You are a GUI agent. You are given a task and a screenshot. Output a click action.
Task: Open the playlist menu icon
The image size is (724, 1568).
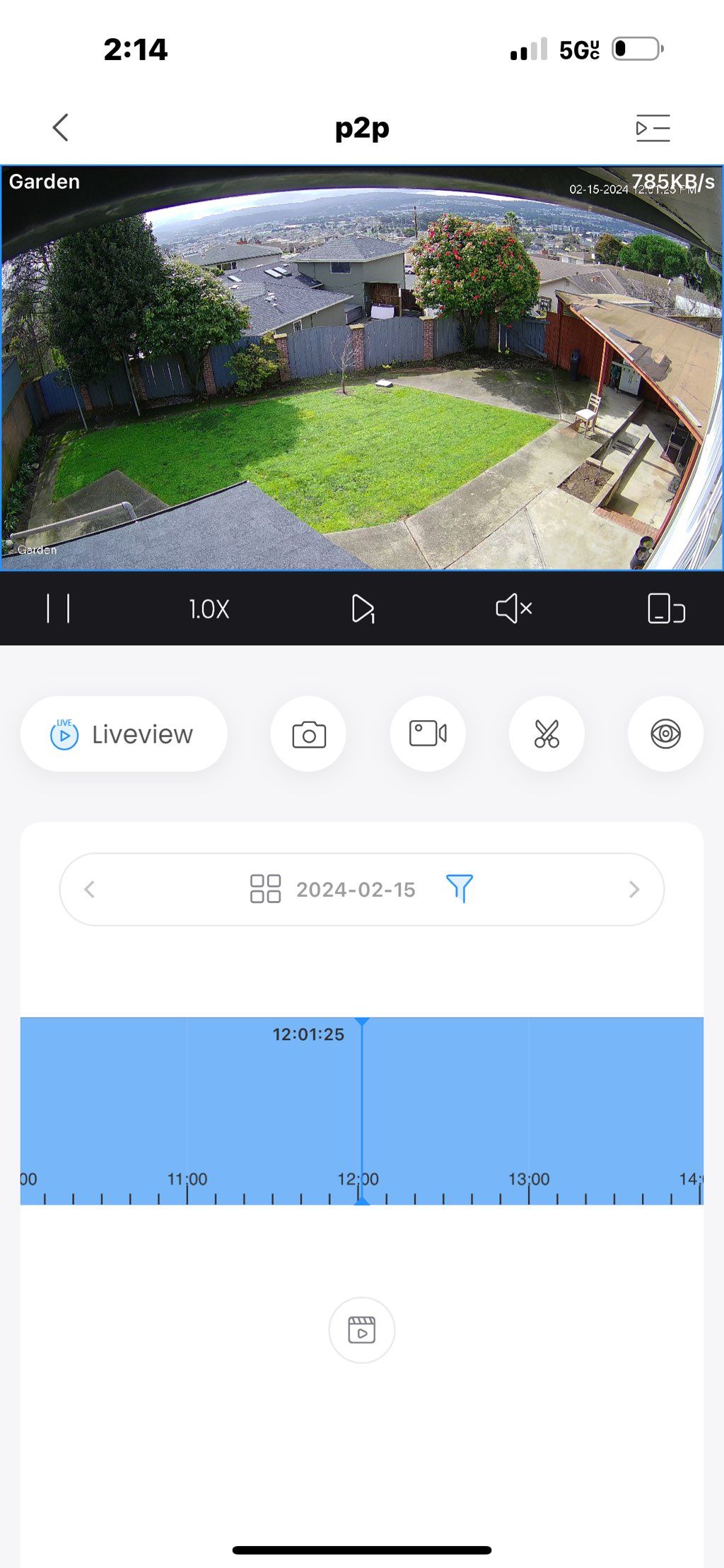click(653, 128)
